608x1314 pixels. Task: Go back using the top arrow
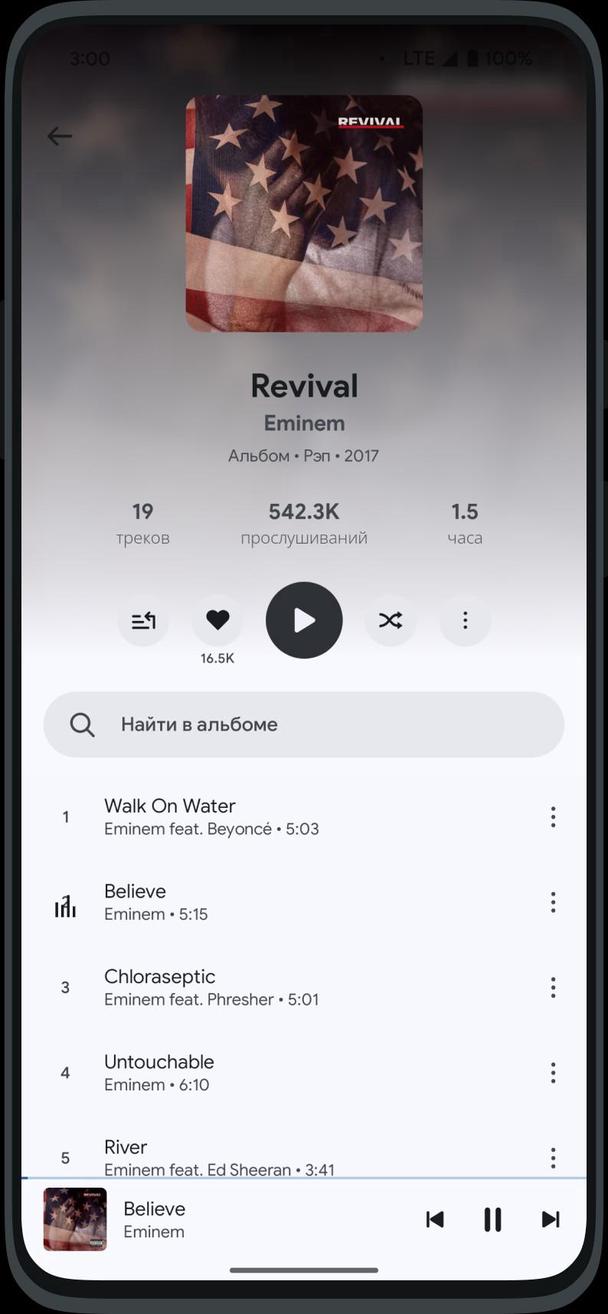tap(59, 137)
